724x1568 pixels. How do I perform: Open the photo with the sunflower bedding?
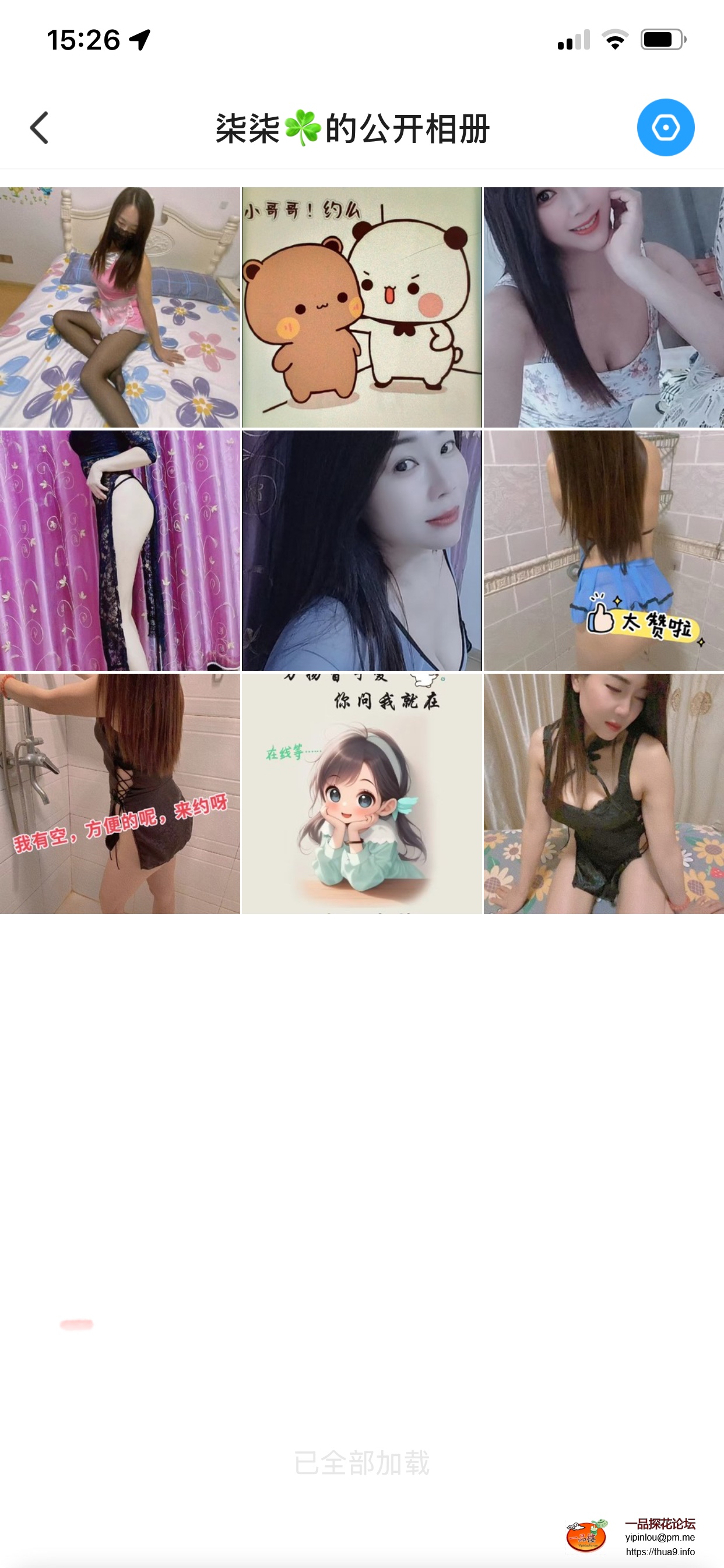pos(603,793)
